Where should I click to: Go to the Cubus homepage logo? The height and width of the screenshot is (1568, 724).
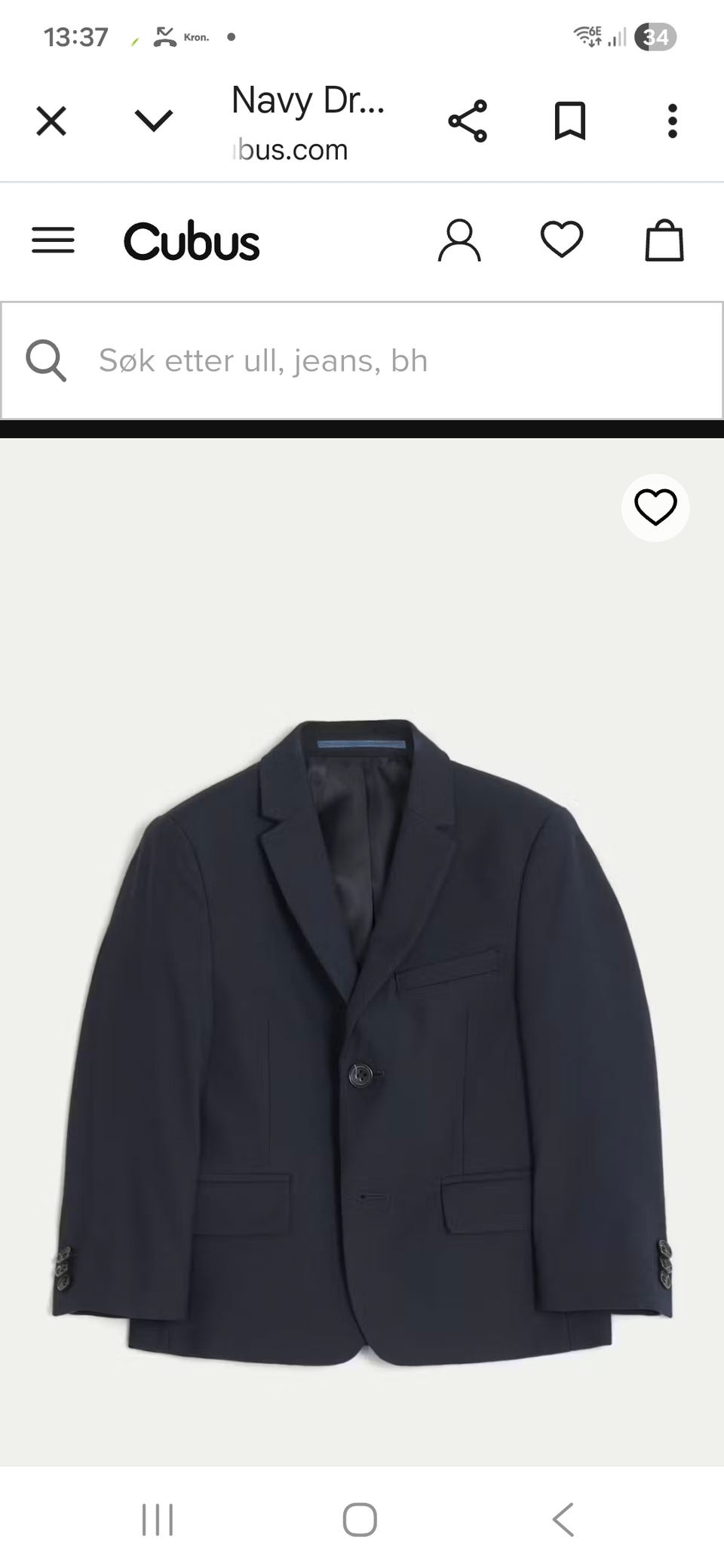192,241
